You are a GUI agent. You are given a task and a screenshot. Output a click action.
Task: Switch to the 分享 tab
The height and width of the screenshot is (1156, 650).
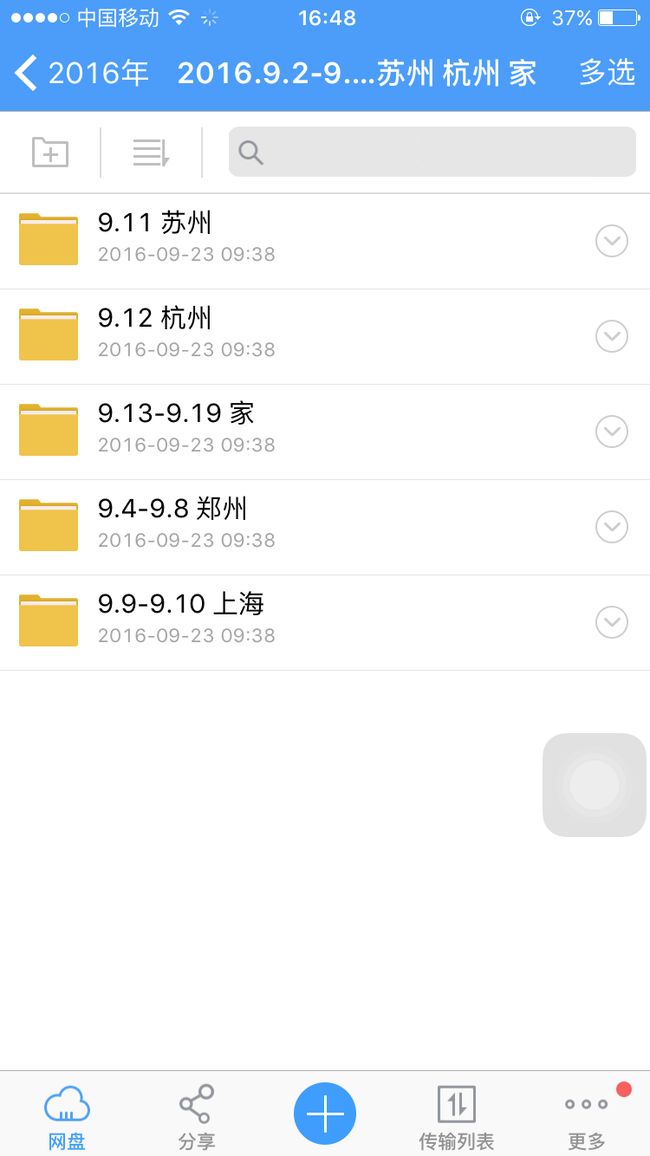tap(196, 1117)
